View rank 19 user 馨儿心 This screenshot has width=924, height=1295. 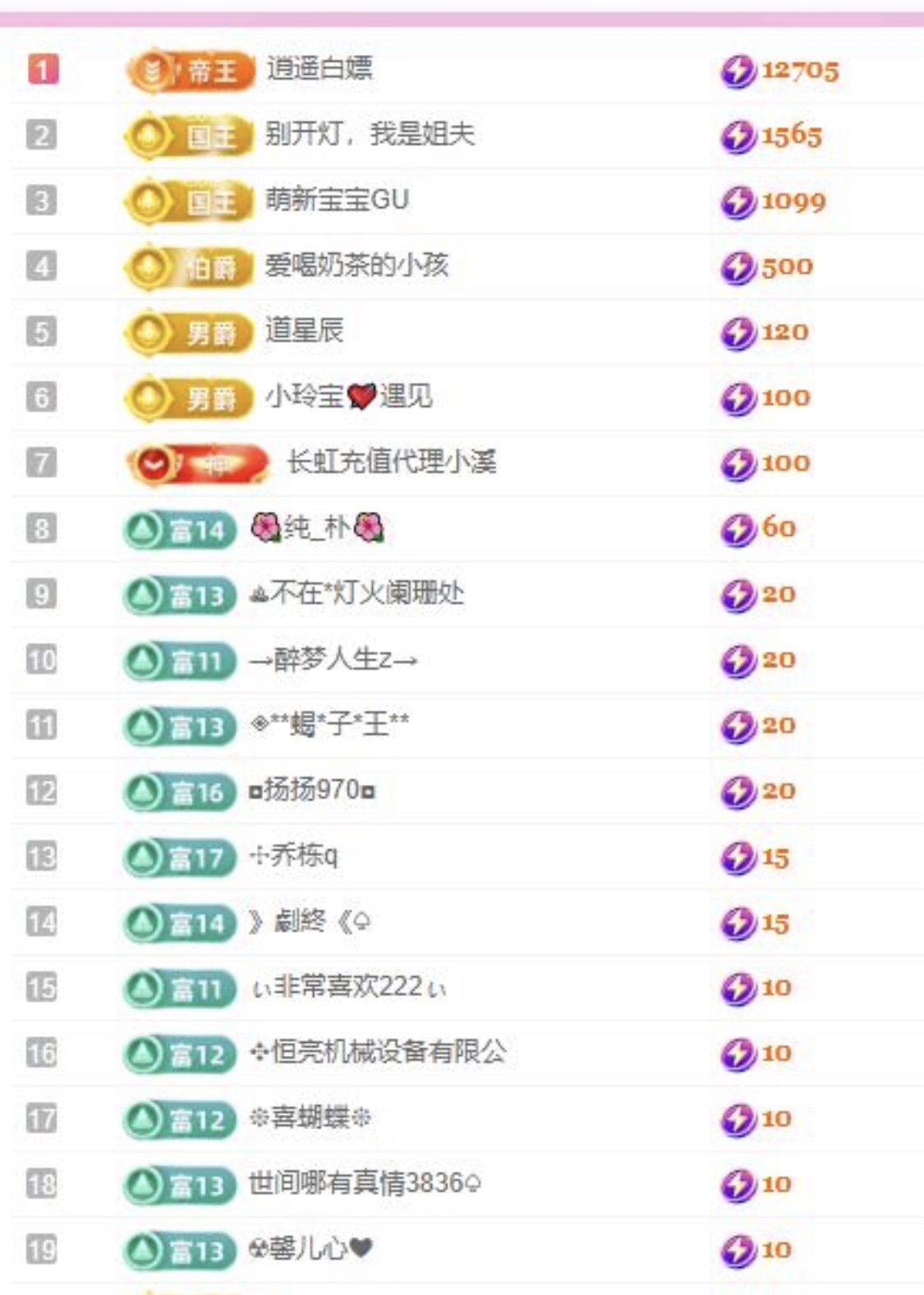coord(310,1250)
